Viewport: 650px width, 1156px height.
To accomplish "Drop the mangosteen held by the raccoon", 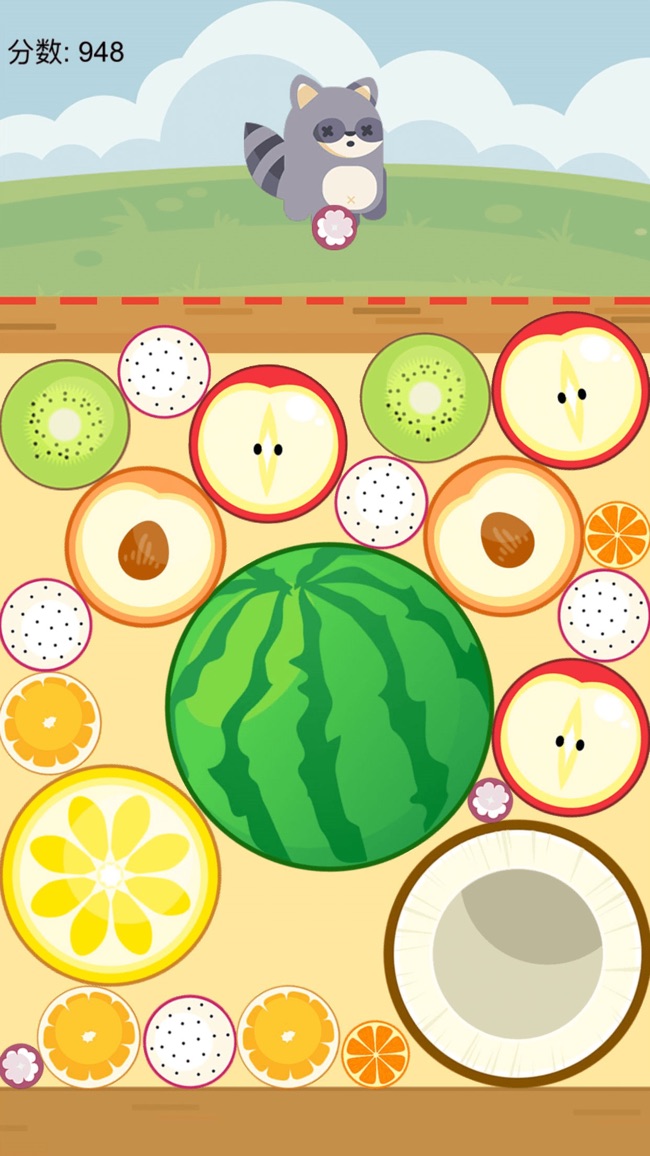I will 333,227.
